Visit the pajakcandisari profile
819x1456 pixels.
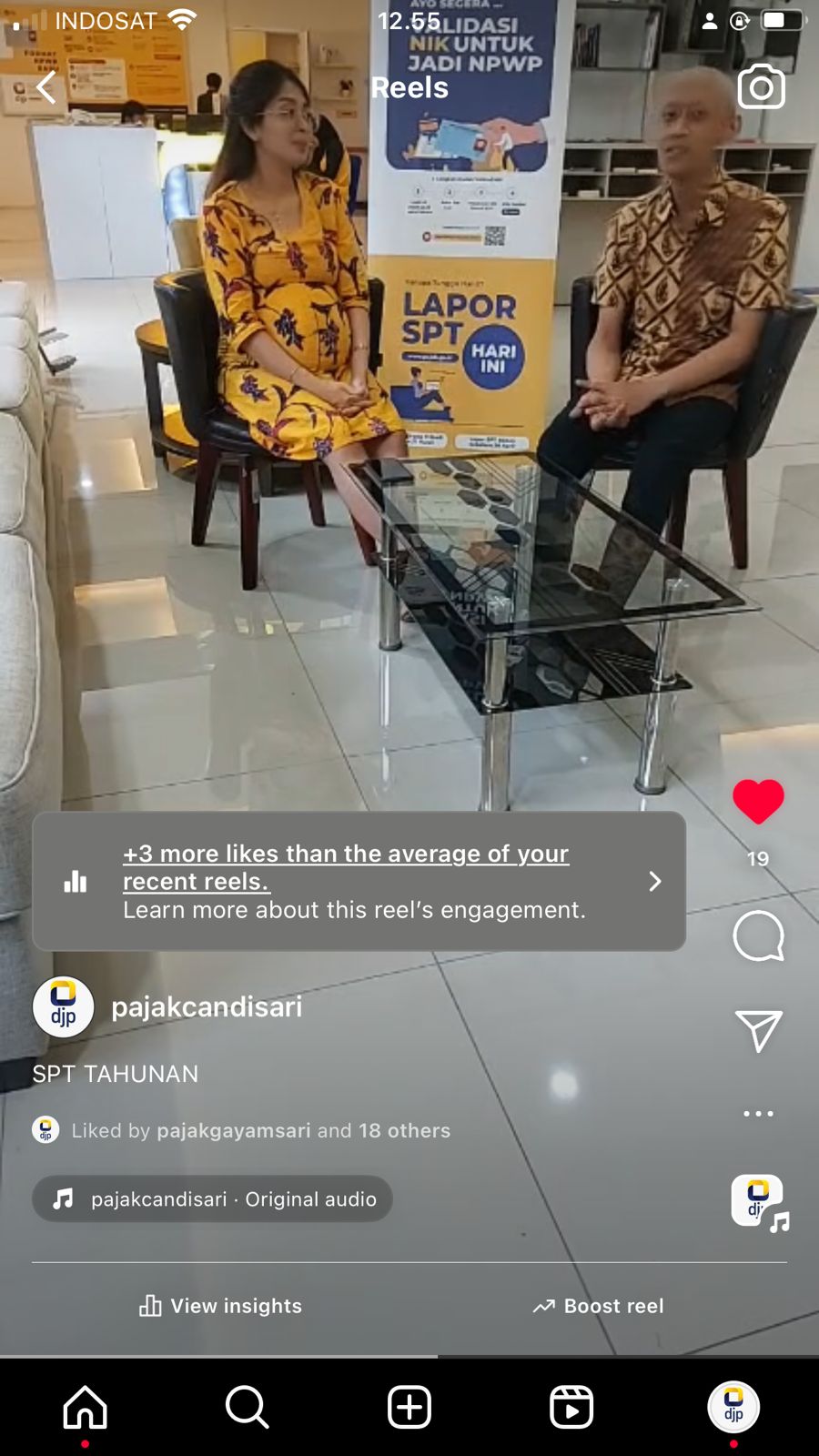click(207, 1007)
